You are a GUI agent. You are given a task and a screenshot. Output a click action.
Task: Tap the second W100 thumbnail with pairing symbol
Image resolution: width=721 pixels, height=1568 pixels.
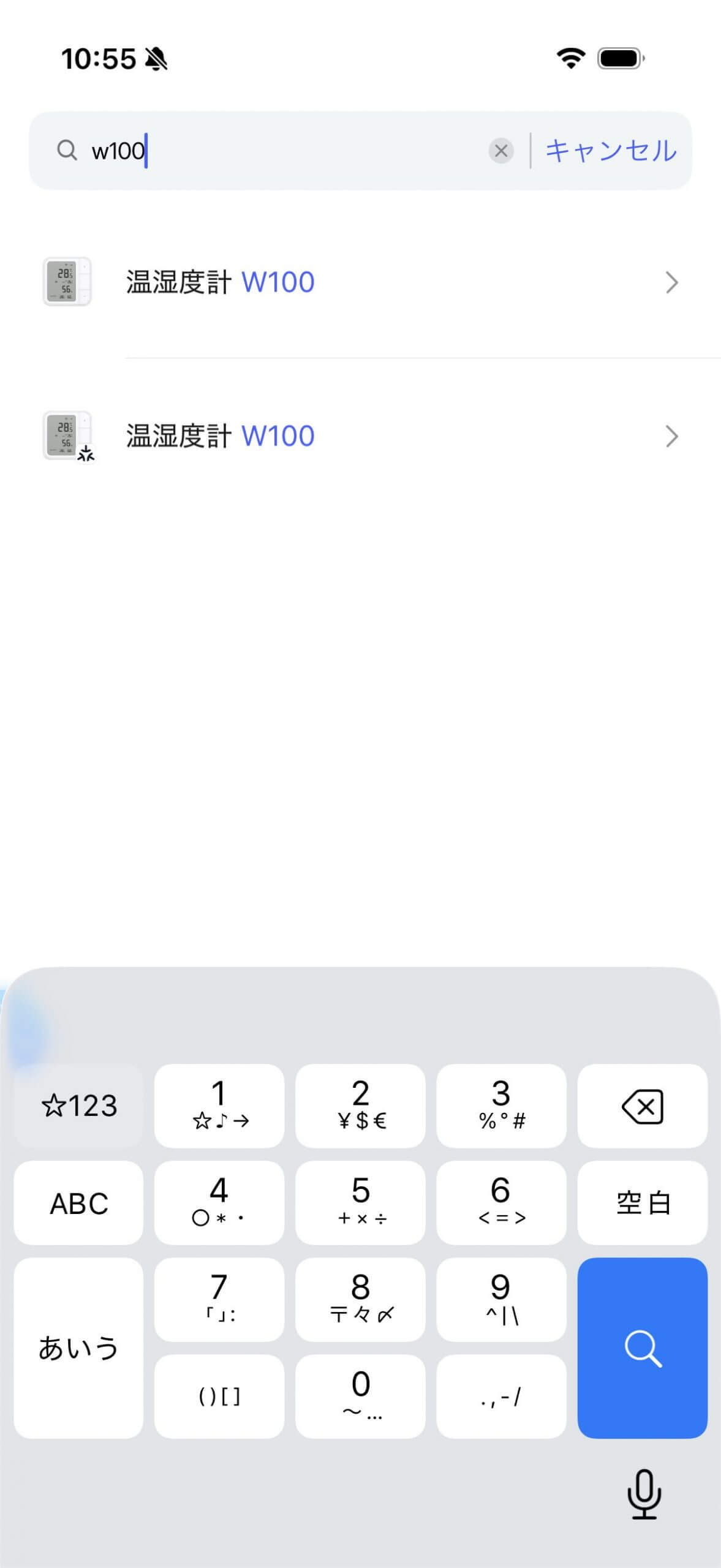click(x=66, y=436)
